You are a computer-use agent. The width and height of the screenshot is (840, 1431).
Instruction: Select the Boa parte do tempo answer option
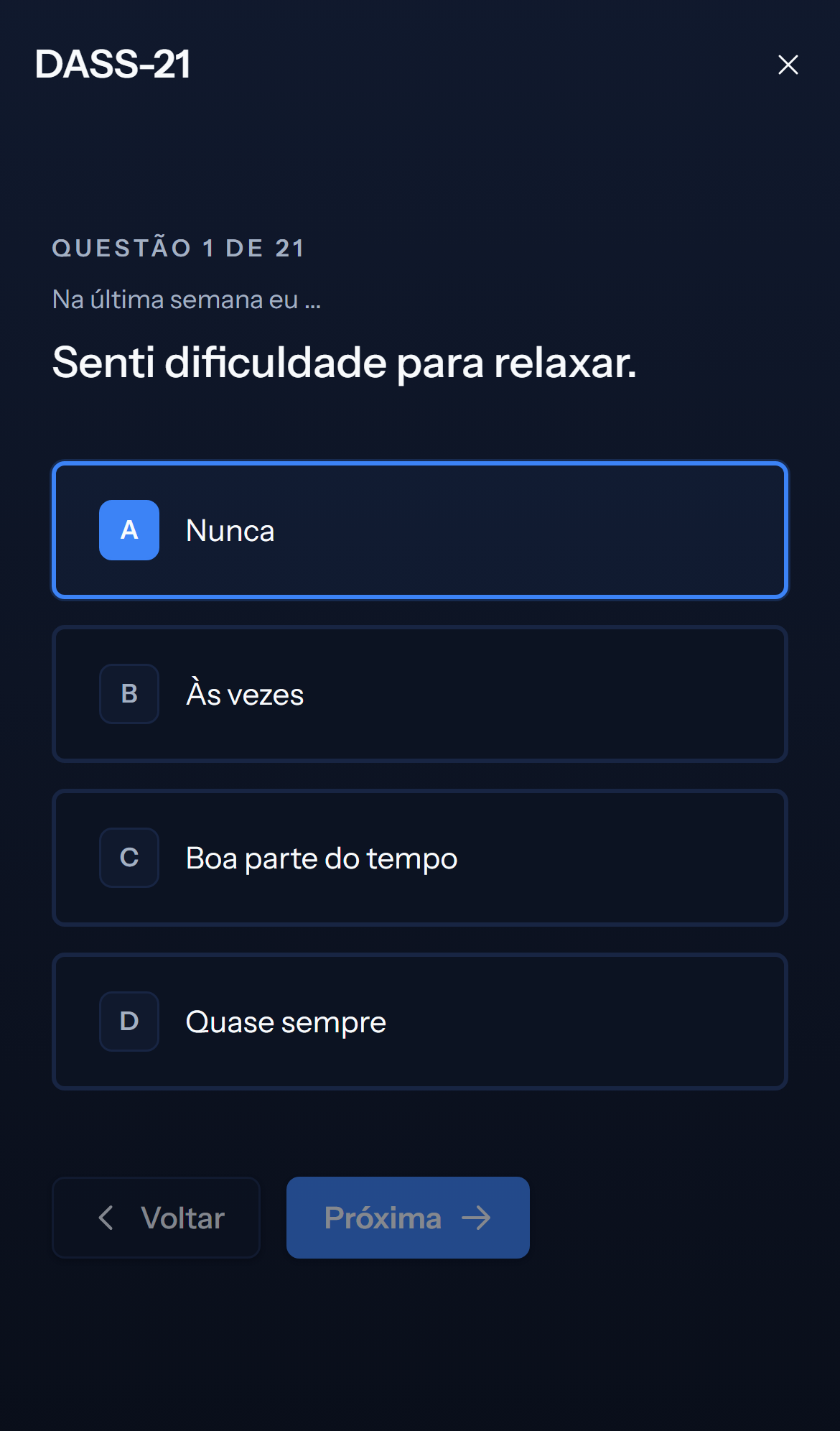419,858
